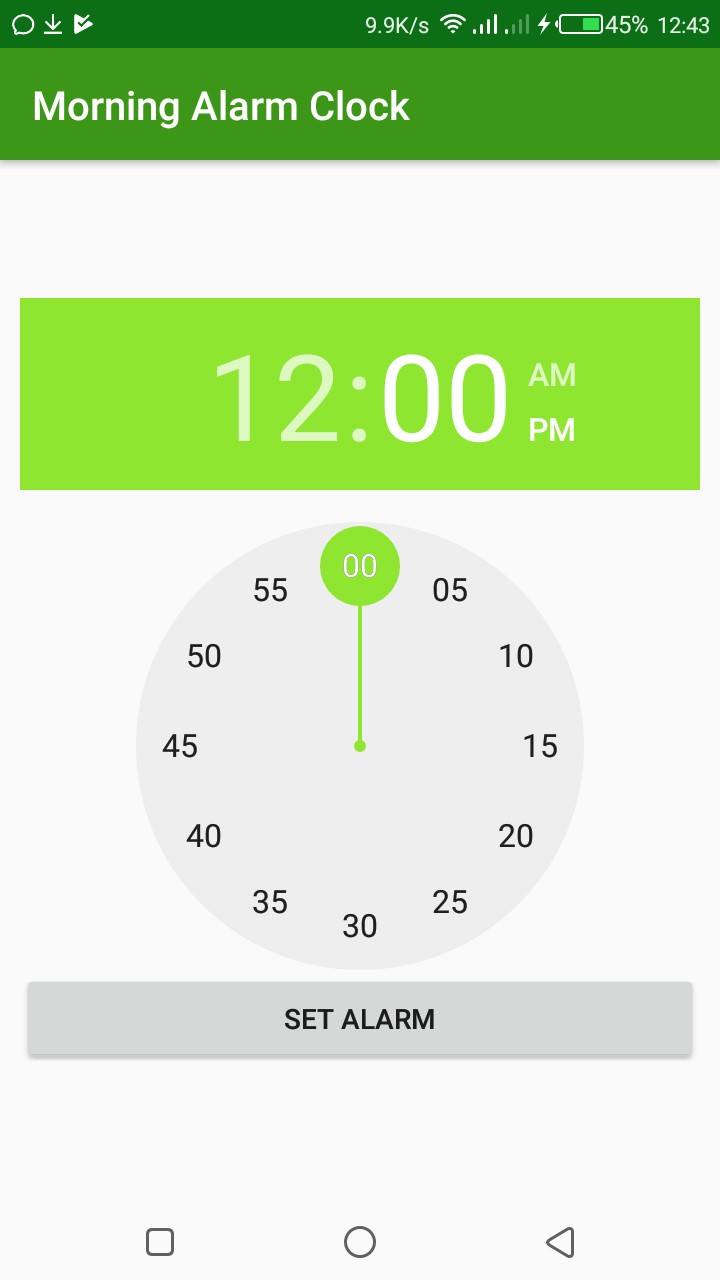Select 15 minutes on the dial
Viewport: 720px width, 1280px height.
pyautogui.click(x=541, y=746)
